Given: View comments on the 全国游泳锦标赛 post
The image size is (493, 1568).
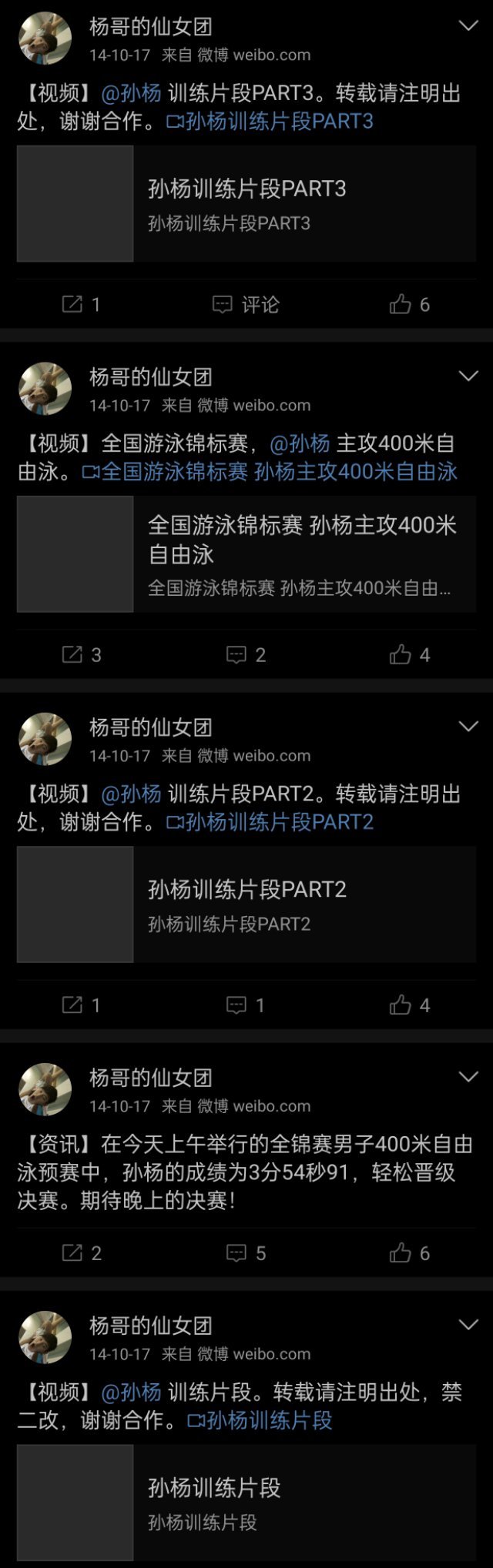Looking at the screenshot, I should point(246,655).
